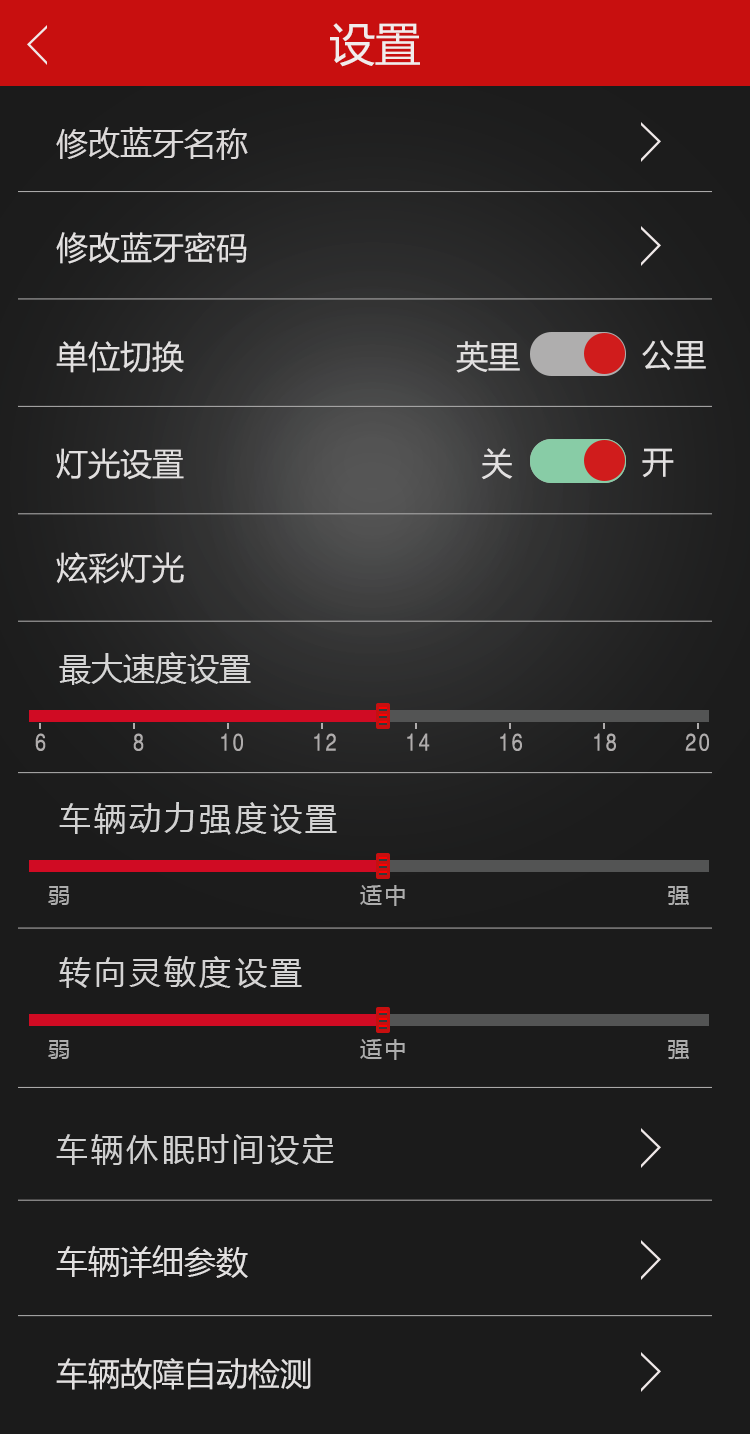Toggle 单位切换 between 英里 and 公里
Image resolution: width=750 pixels, height=1434 pixels.
[x=578, y=354]
